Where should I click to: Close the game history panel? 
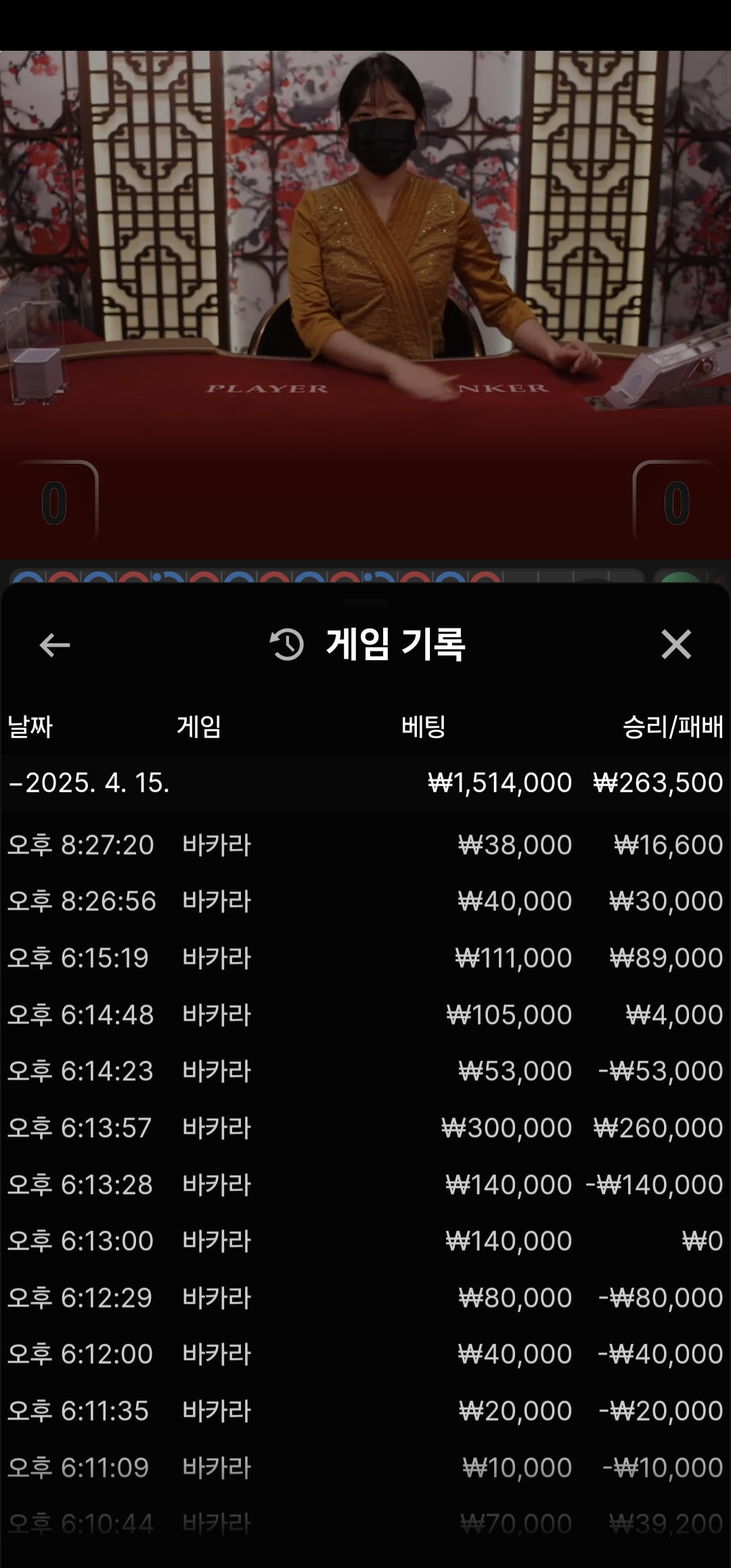[x=675, y=644]
